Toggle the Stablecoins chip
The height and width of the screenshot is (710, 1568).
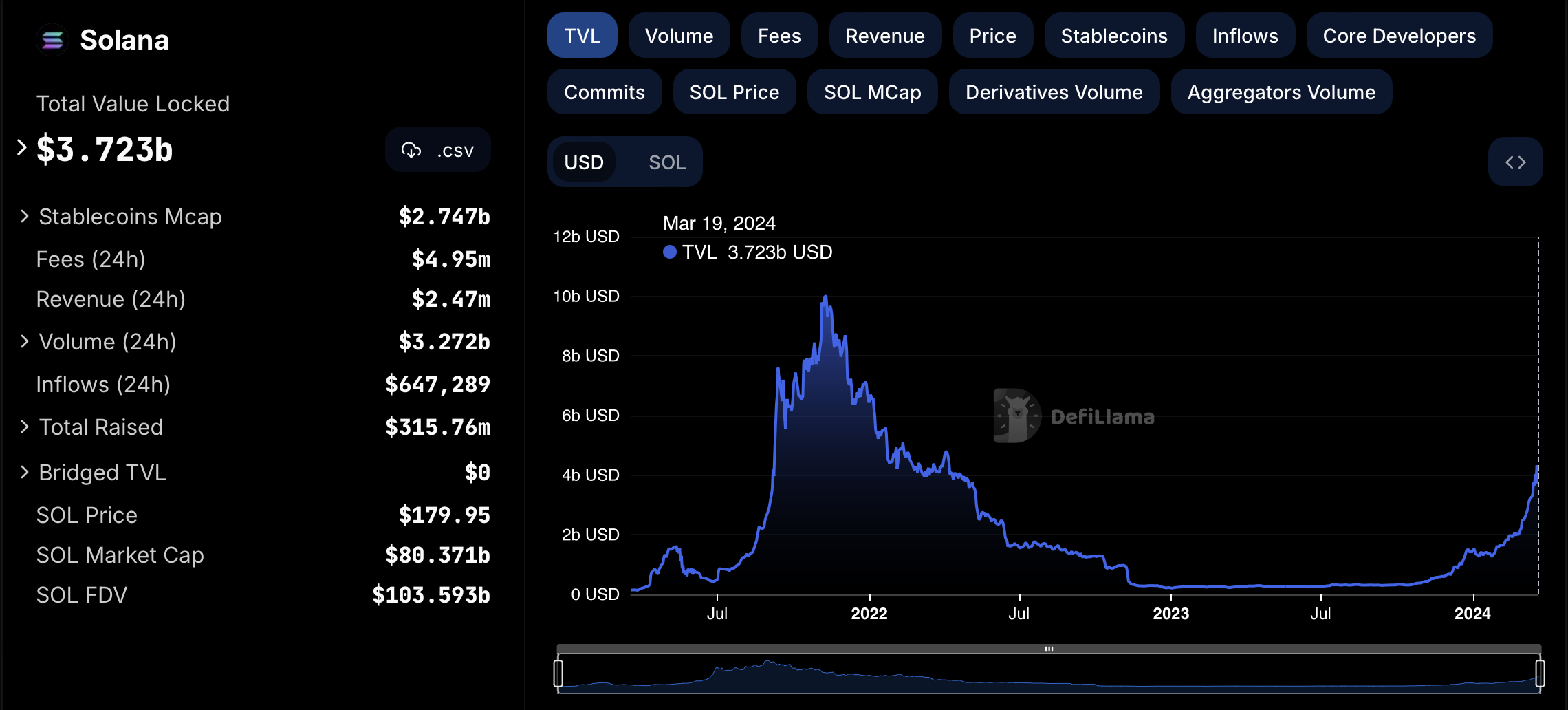(x=1114, y=36)
